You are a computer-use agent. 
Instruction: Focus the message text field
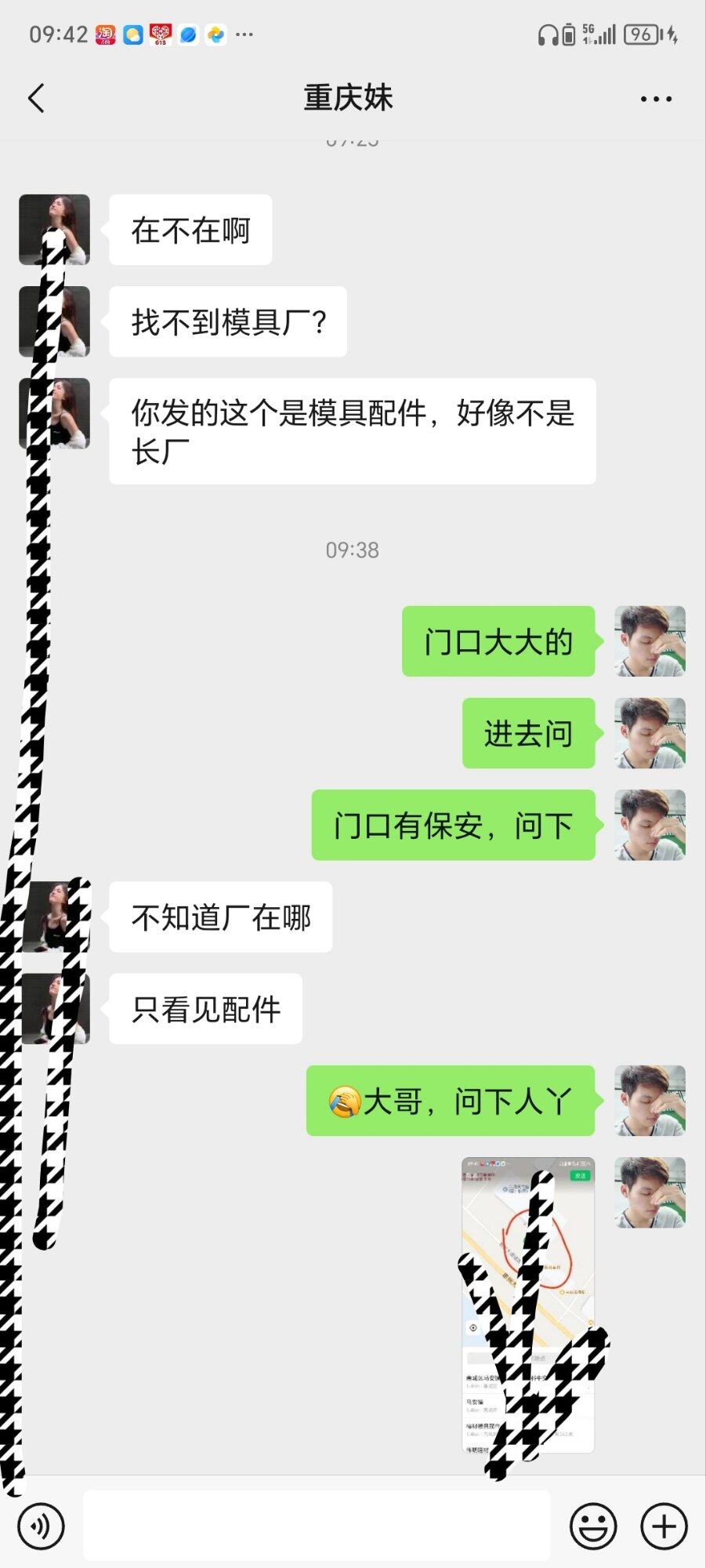point(317,1526)
